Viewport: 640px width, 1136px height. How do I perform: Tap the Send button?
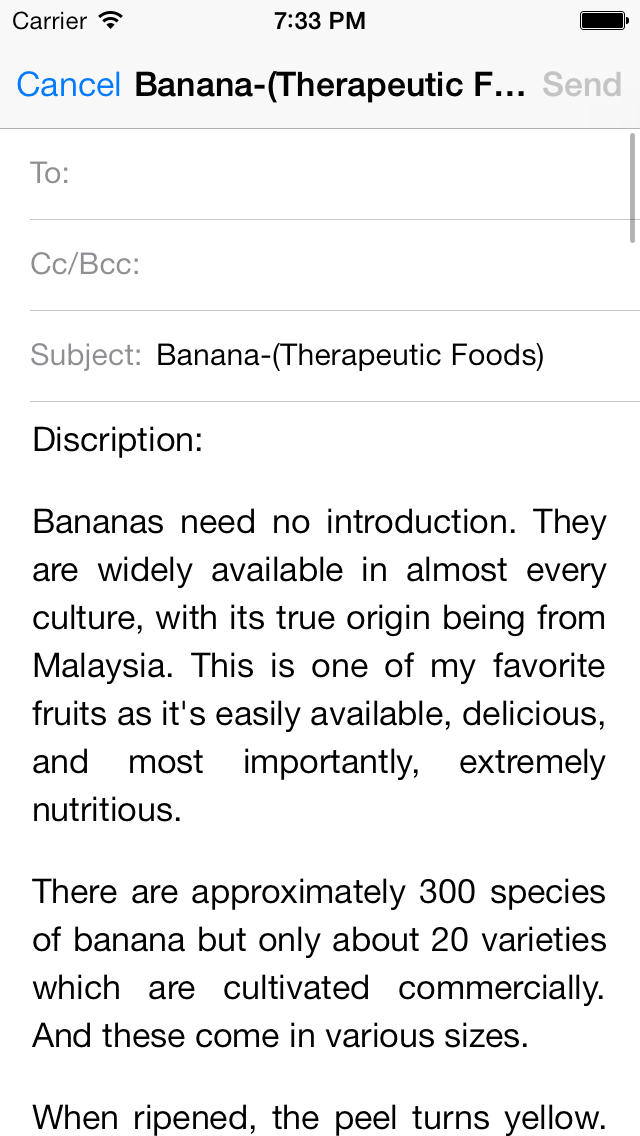pyautogui.click(x=582, y=85)
